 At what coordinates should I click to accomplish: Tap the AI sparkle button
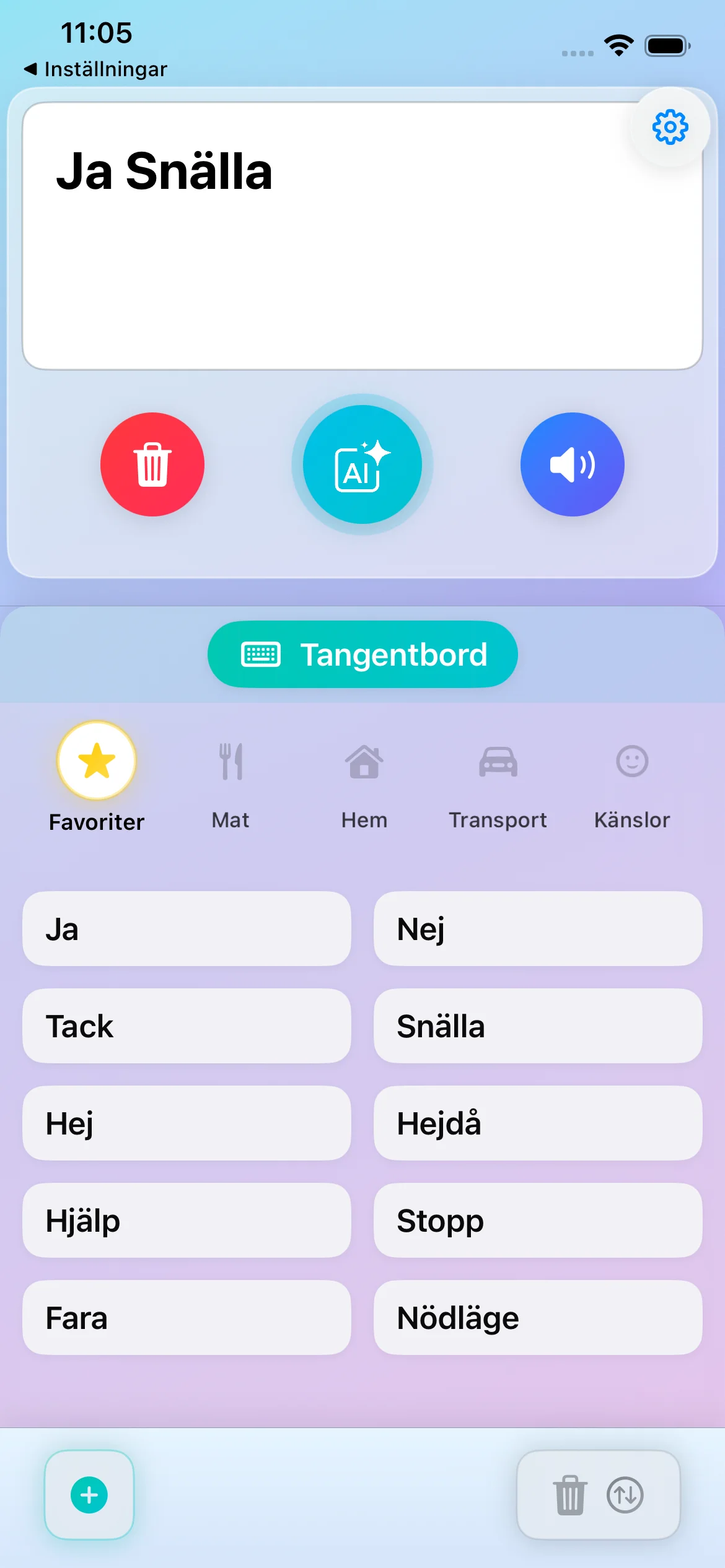(362, 464)
